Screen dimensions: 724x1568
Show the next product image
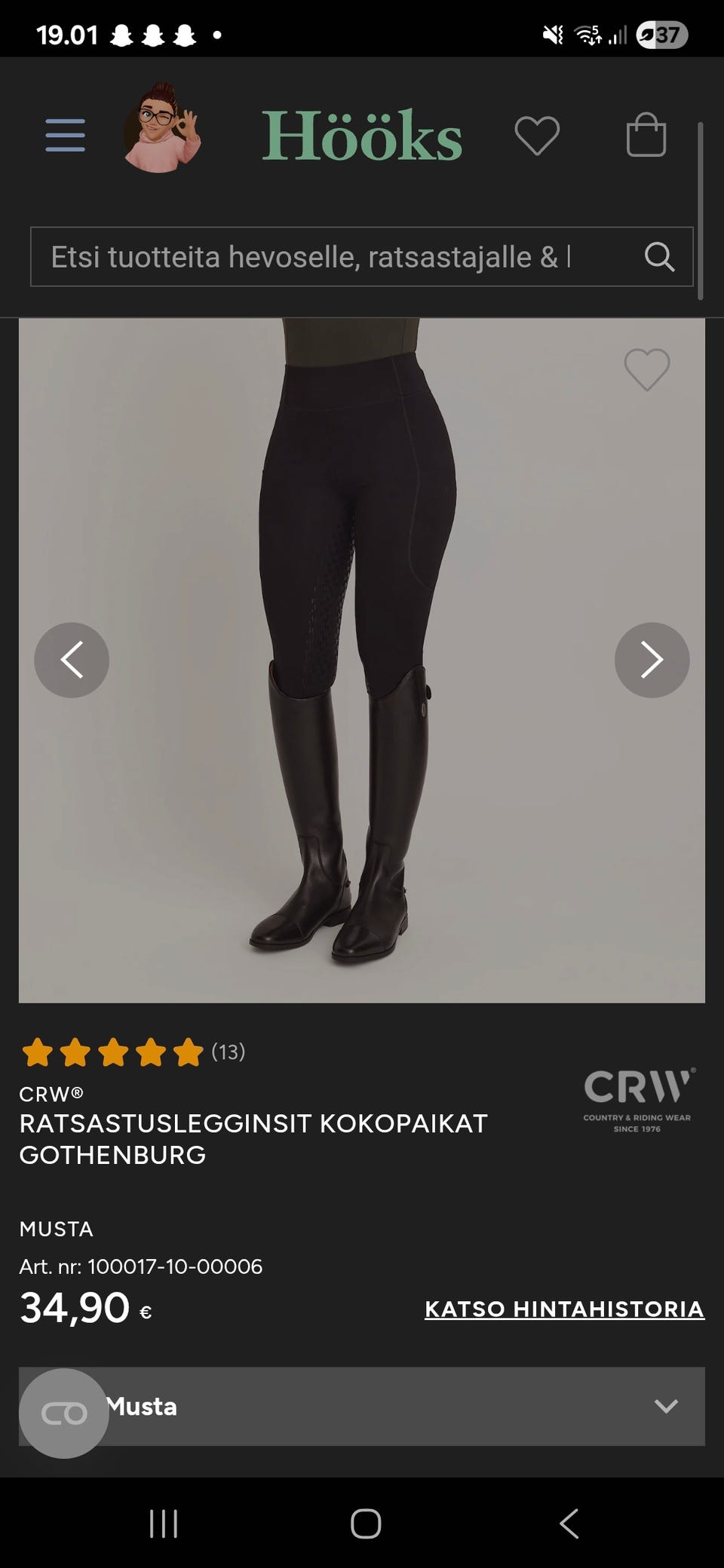click(652, 660)
